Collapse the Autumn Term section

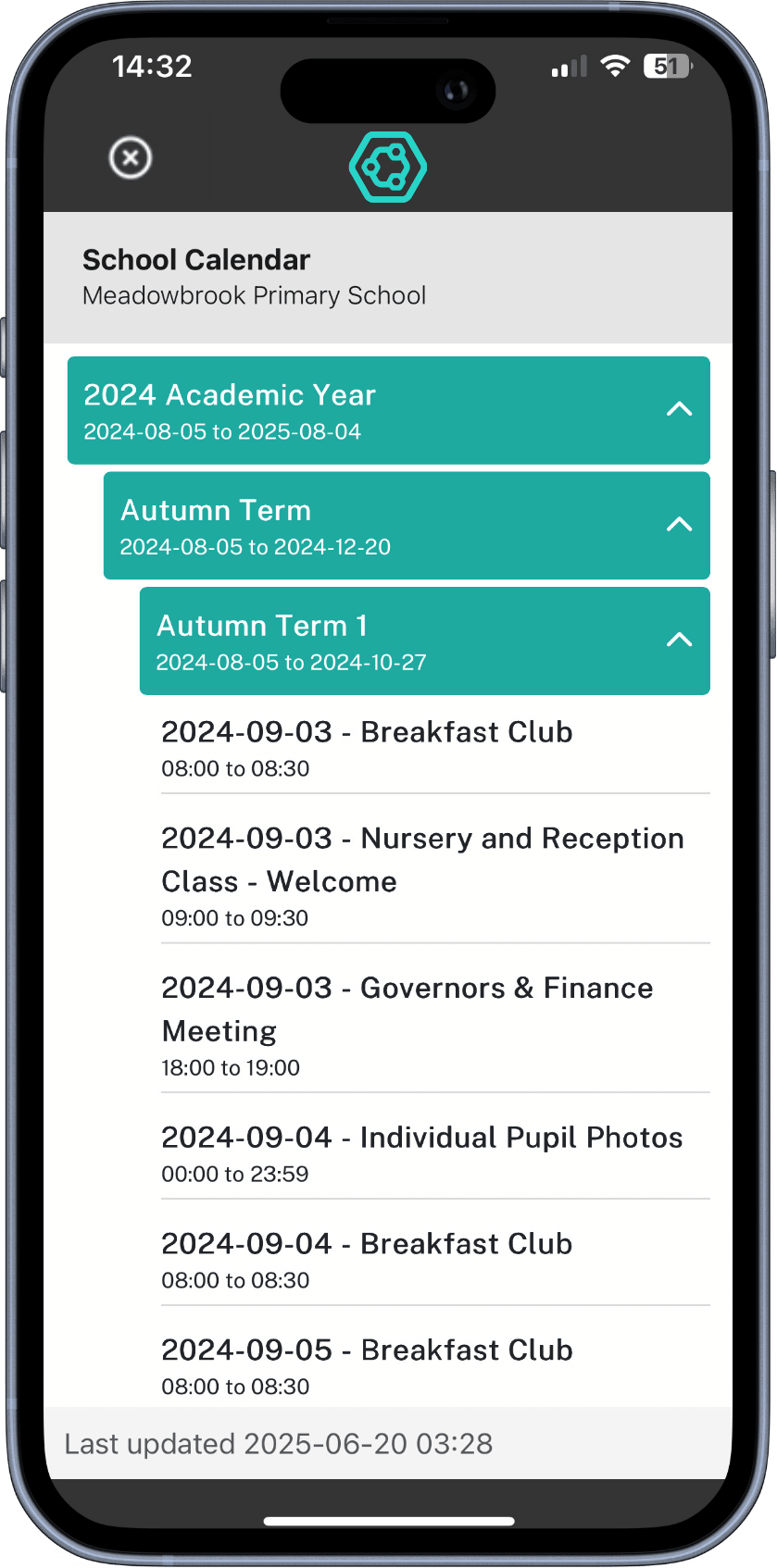click(407, 526)
